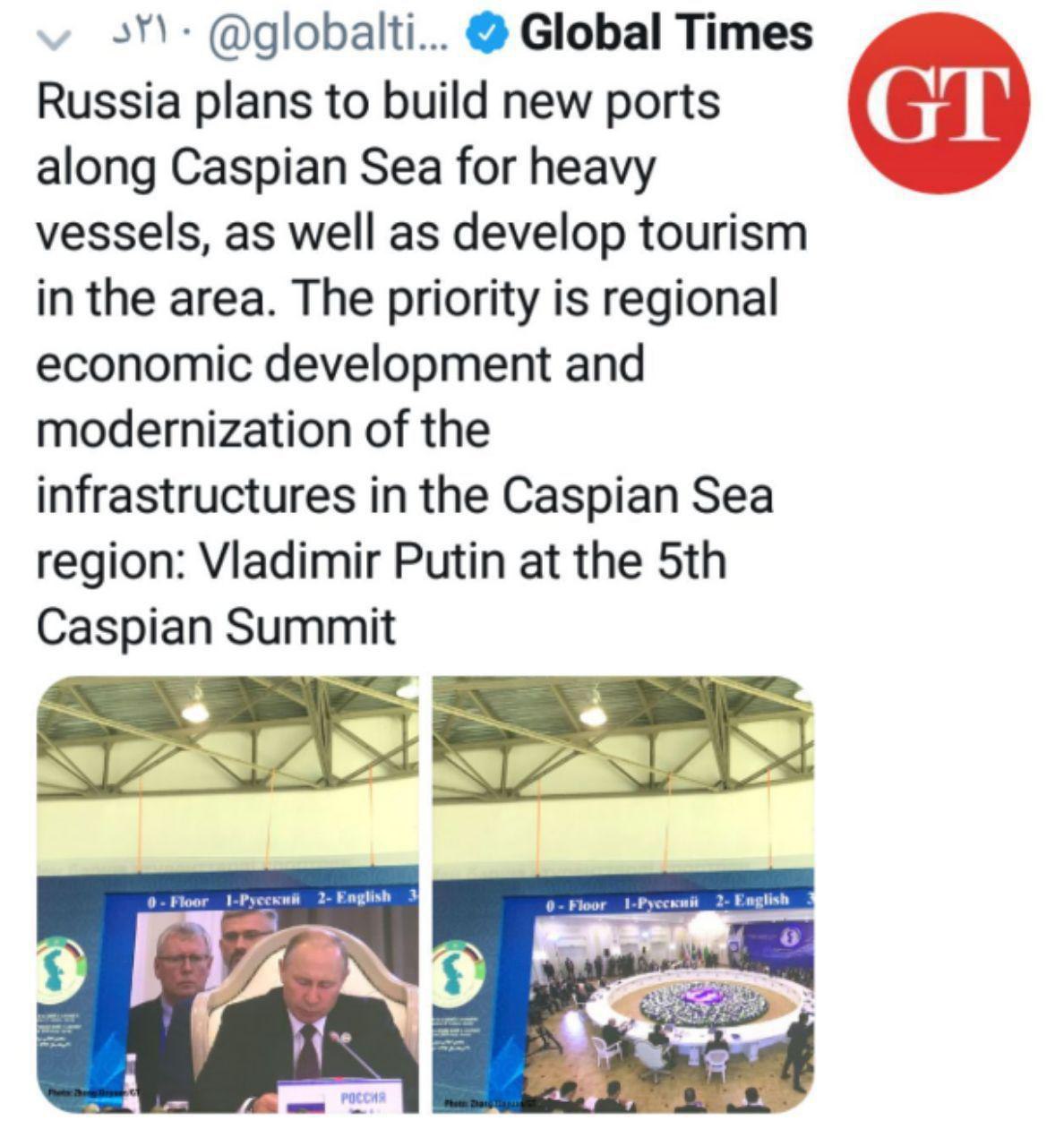
Task: View the photo of Putin speaking
Action: [228, 894]
